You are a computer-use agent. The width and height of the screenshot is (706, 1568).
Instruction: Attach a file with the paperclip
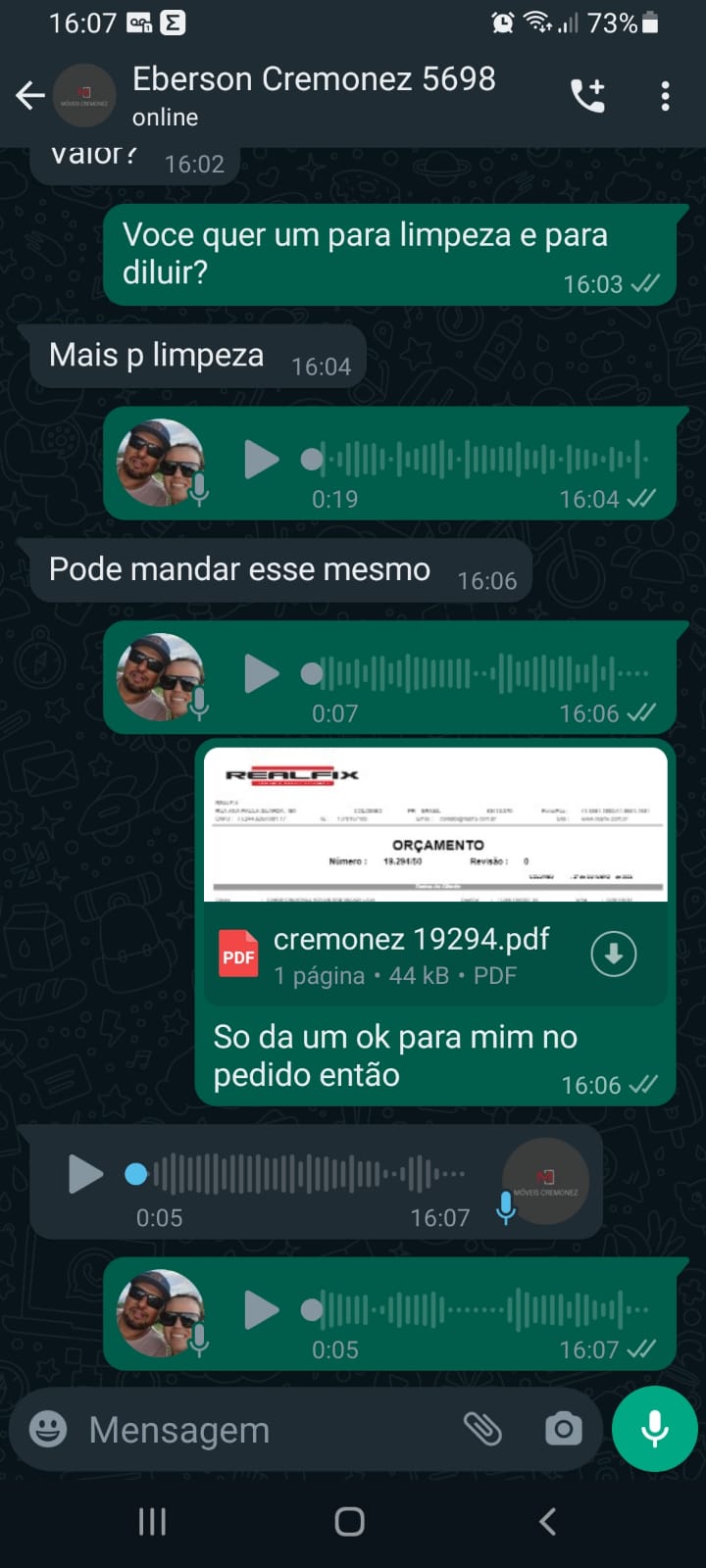click(482, 1430)
